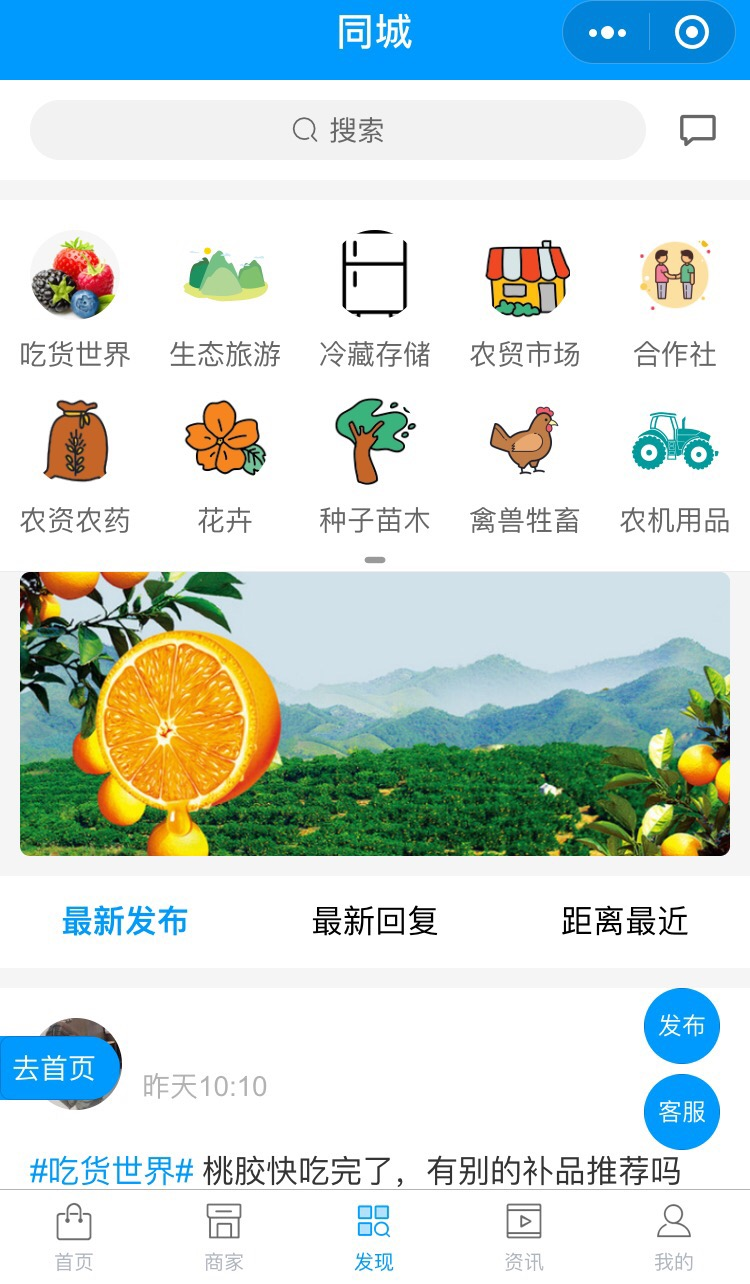Contact 客服 customer service
This screenshot has height=1284, width=750.
(682, 1112)
